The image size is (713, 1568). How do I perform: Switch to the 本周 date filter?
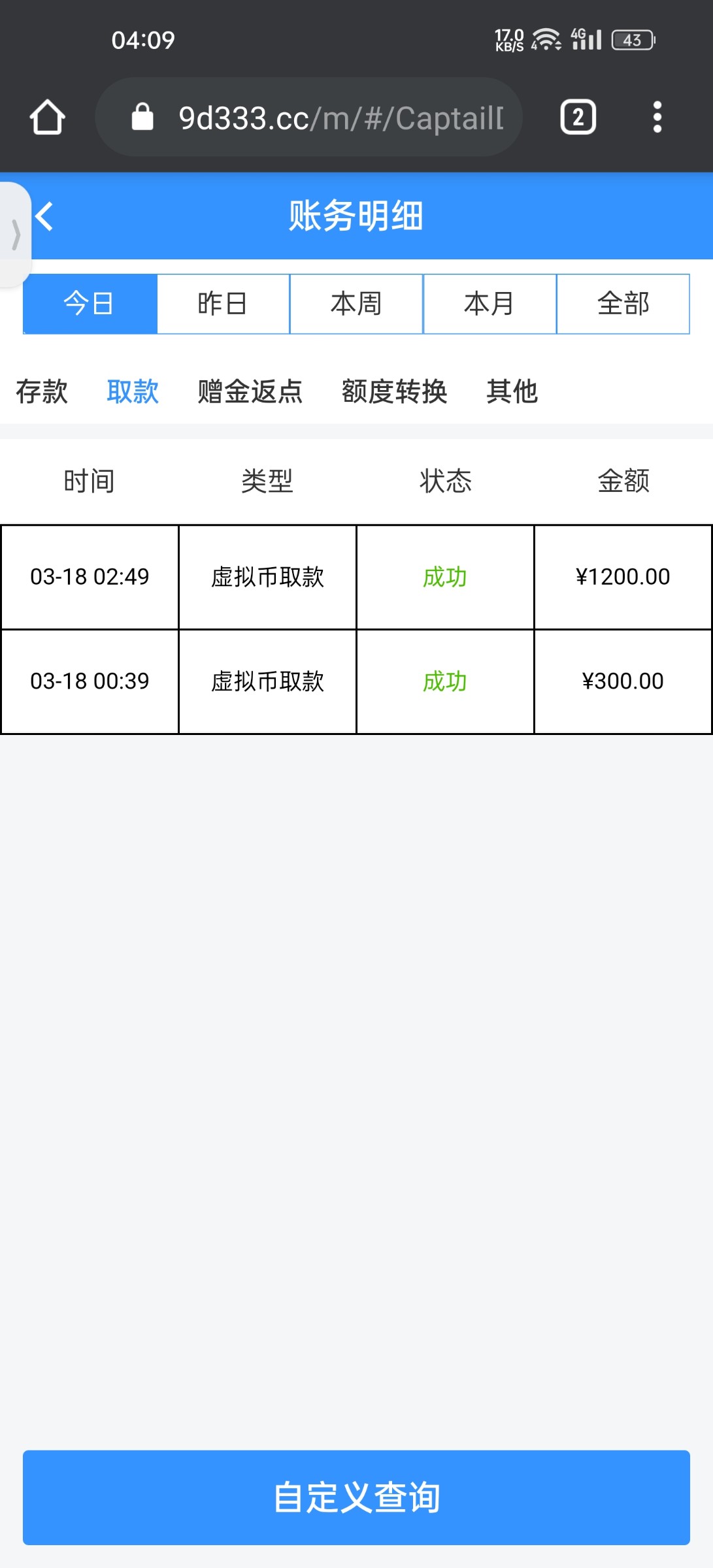coord(356,304)
